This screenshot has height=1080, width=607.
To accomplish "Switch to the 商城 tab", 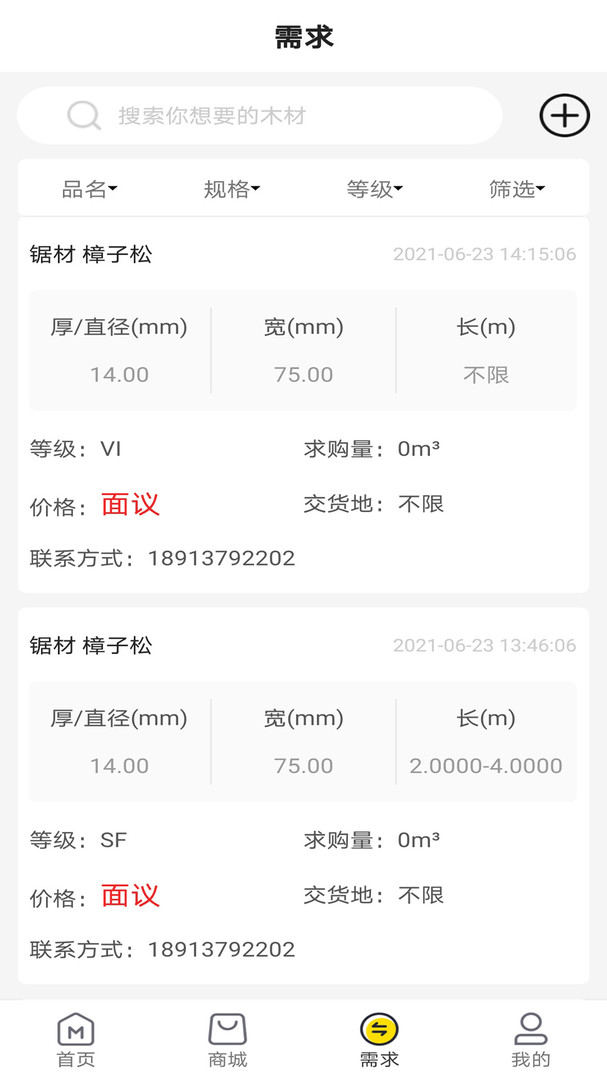I will (x=227, y=1040).
